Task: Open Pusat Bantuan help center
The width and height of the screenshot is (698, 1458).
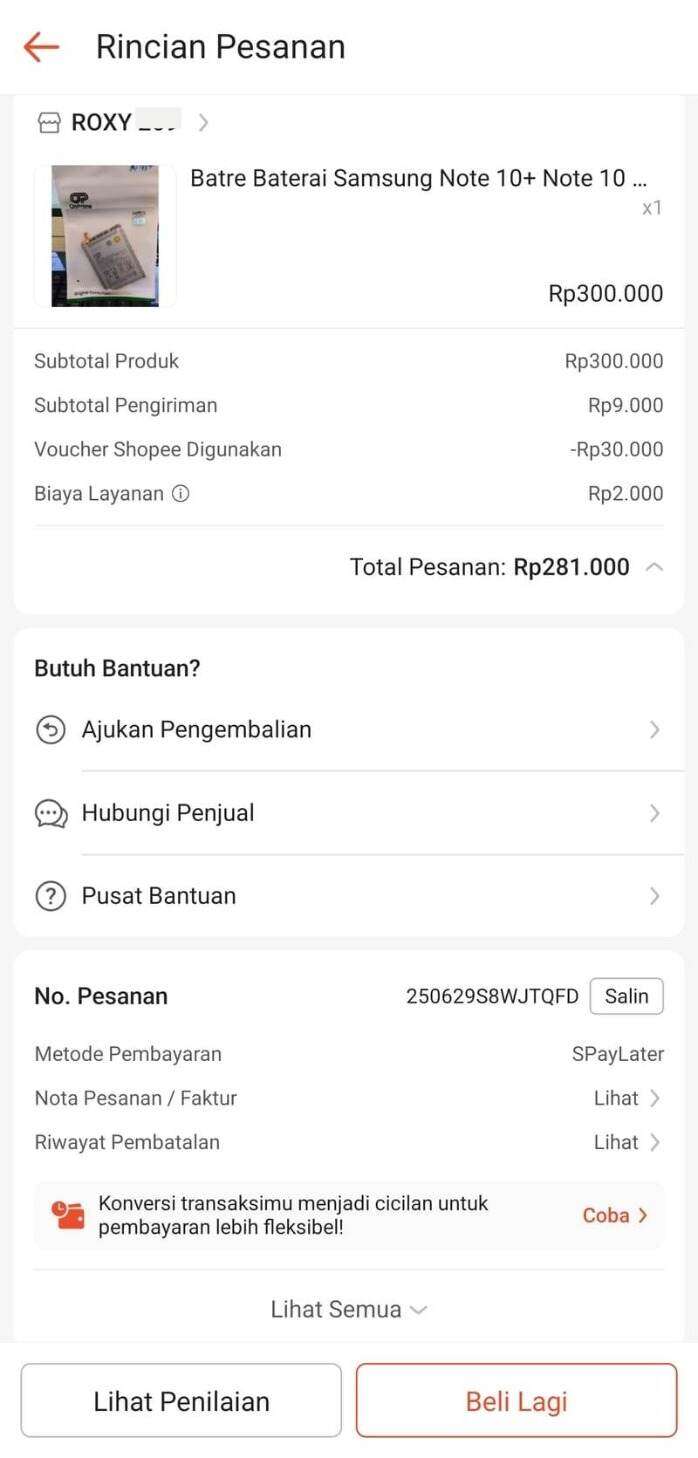Action: click(349, 896)
